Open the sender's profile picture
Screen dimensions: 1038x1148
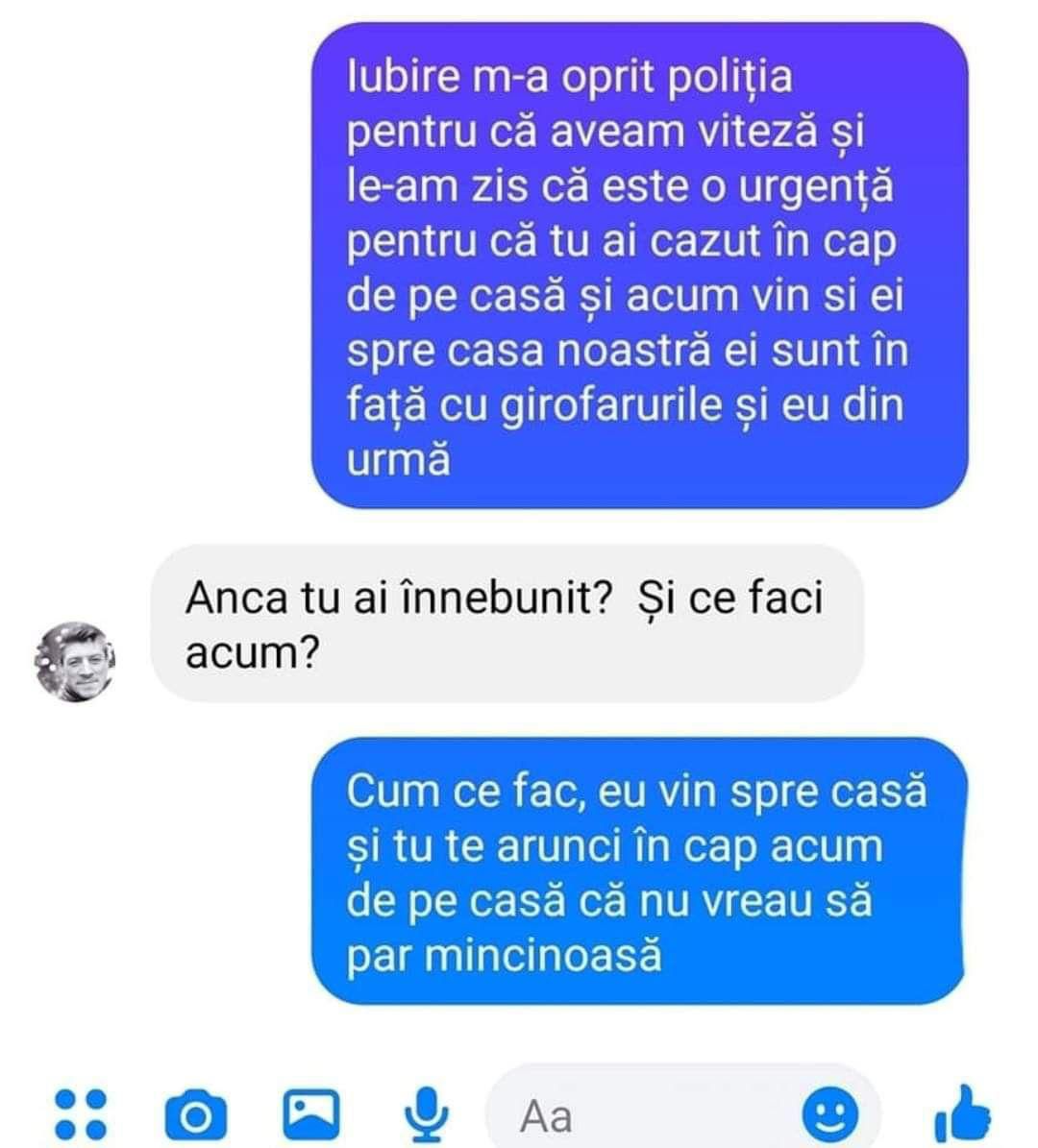[75, 661]
